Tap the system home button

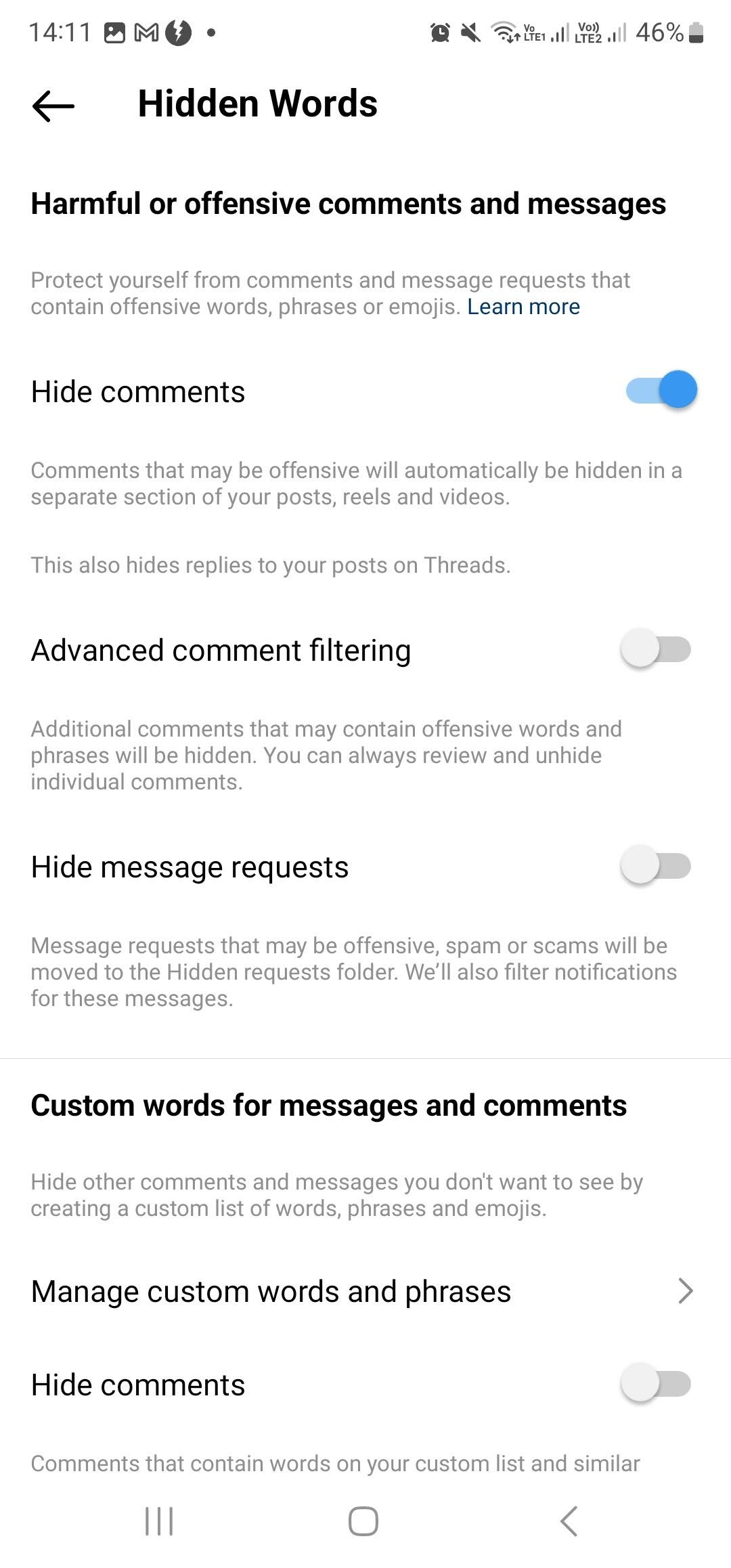pyautogui.click(x=363, y=1521)
